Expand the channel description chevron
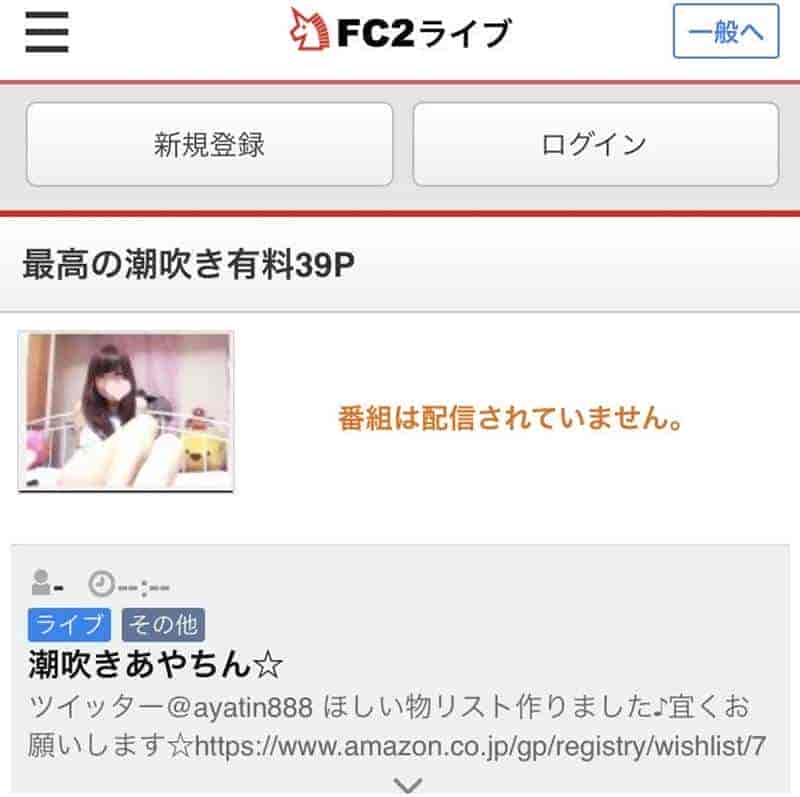This screenshot has width=800, height=797. 409,784
